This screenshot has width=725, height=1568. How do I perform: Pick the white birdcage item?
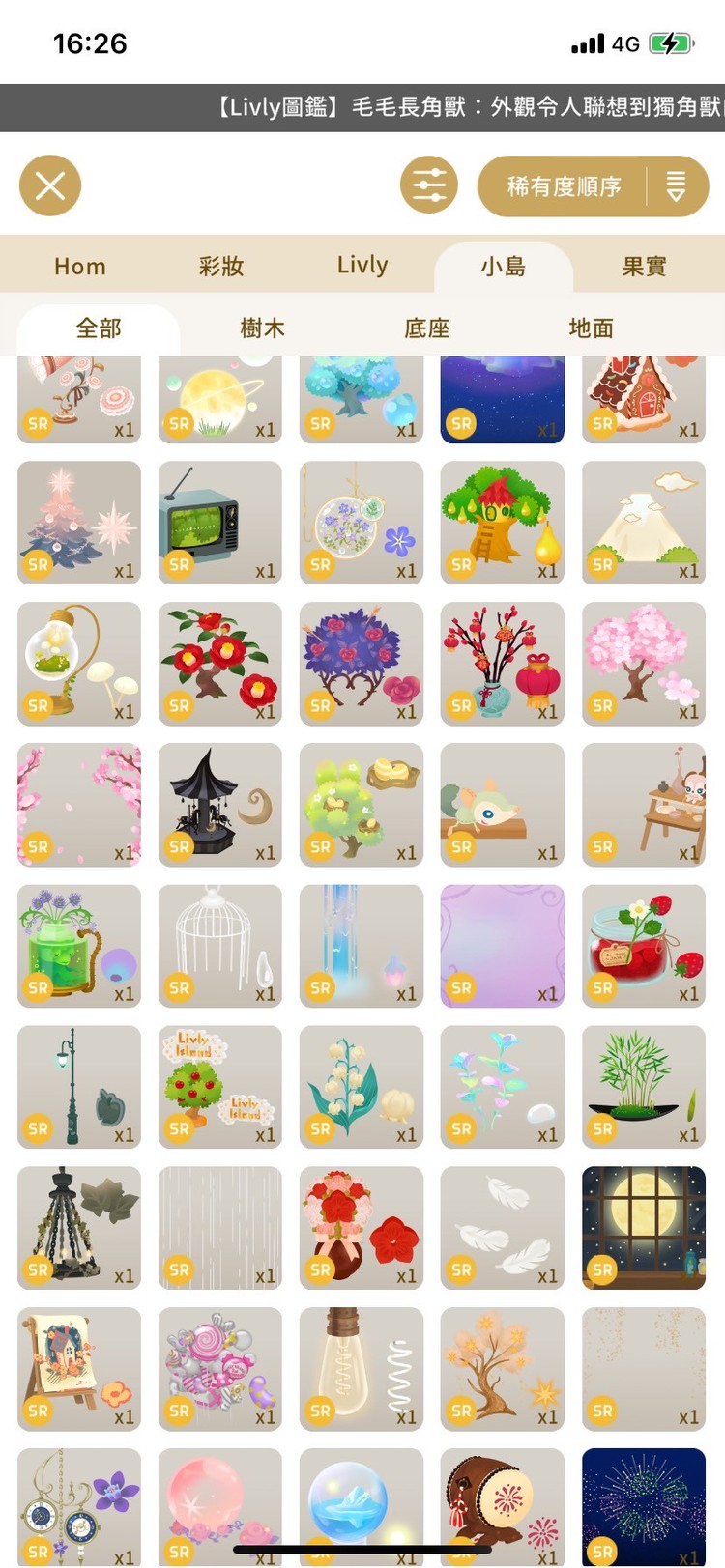[219, 946]
